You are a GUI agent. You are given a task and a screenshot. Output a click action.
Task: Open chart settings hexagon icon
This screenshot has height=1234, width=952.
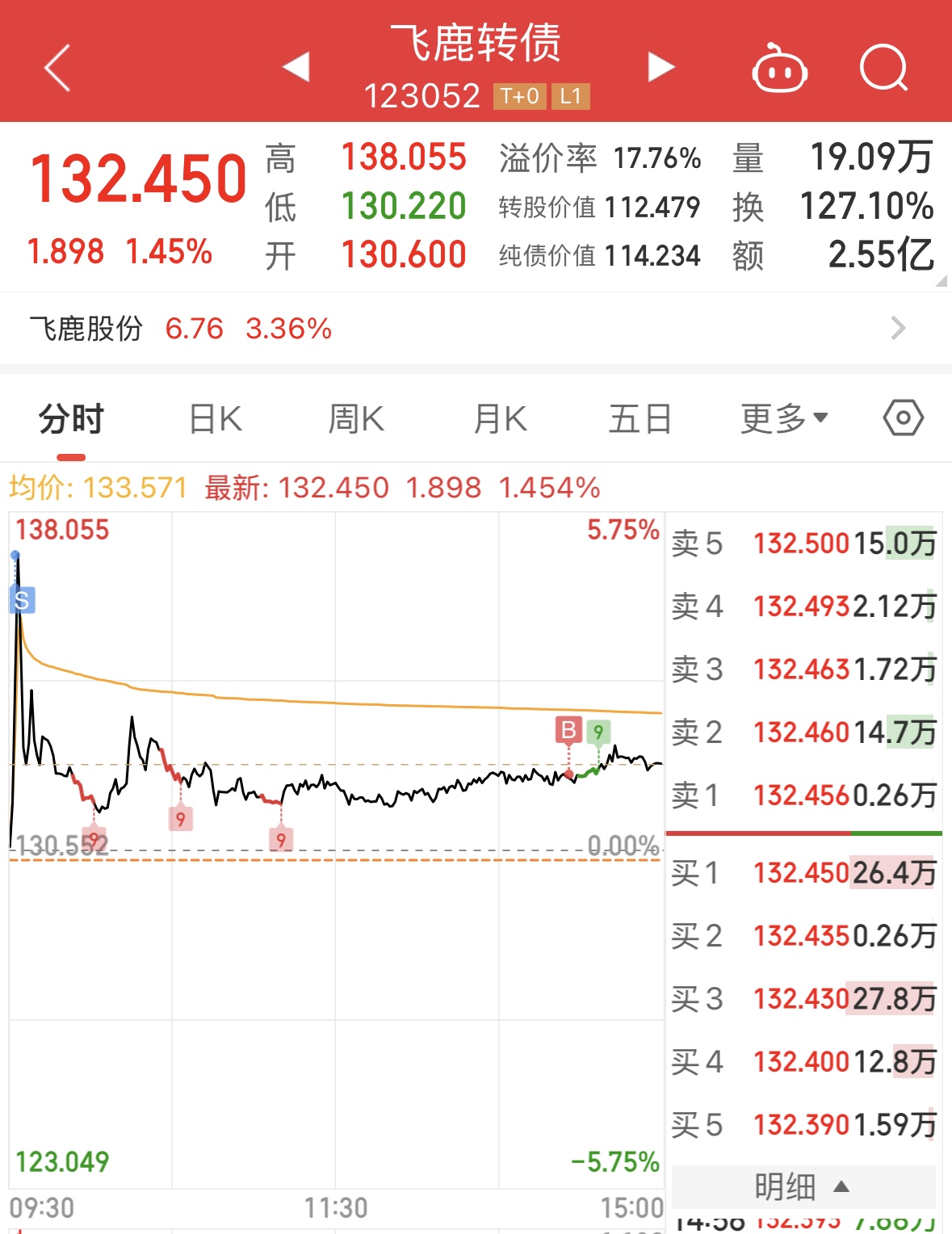903,418
